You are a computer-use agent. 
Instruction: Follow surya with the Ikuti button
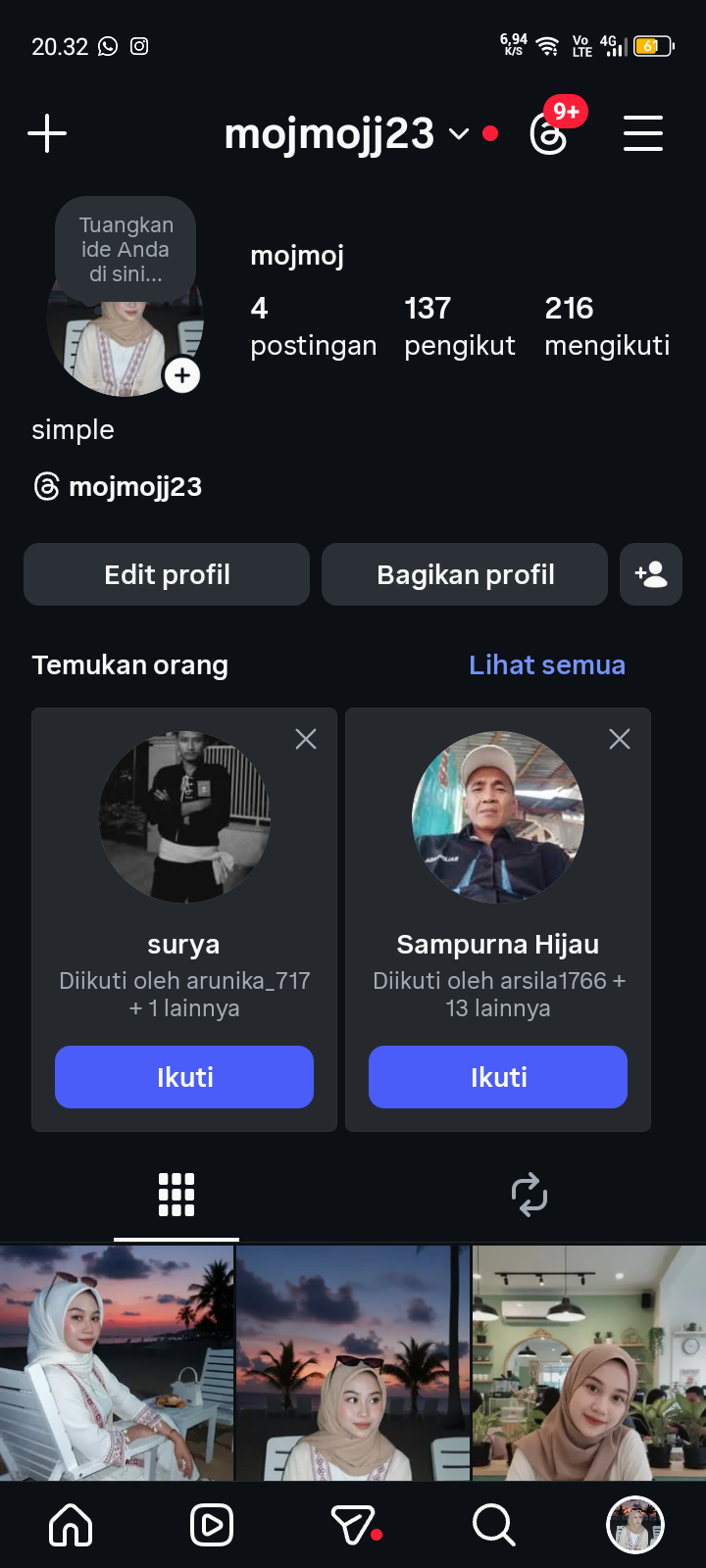pyautogui.click(x=184, y=1077)
